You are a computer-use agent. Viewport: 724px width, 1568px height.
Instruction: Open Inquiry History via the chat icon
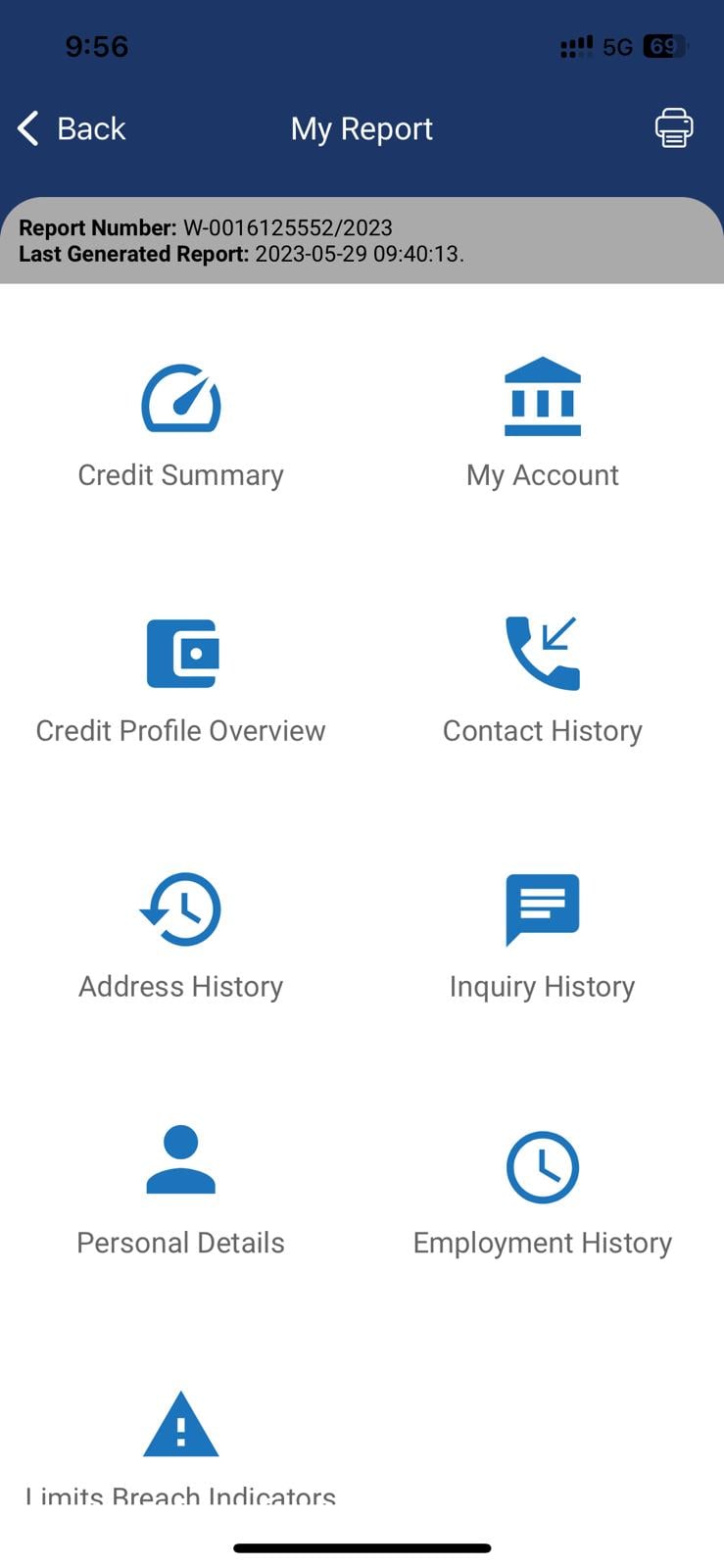542,907
